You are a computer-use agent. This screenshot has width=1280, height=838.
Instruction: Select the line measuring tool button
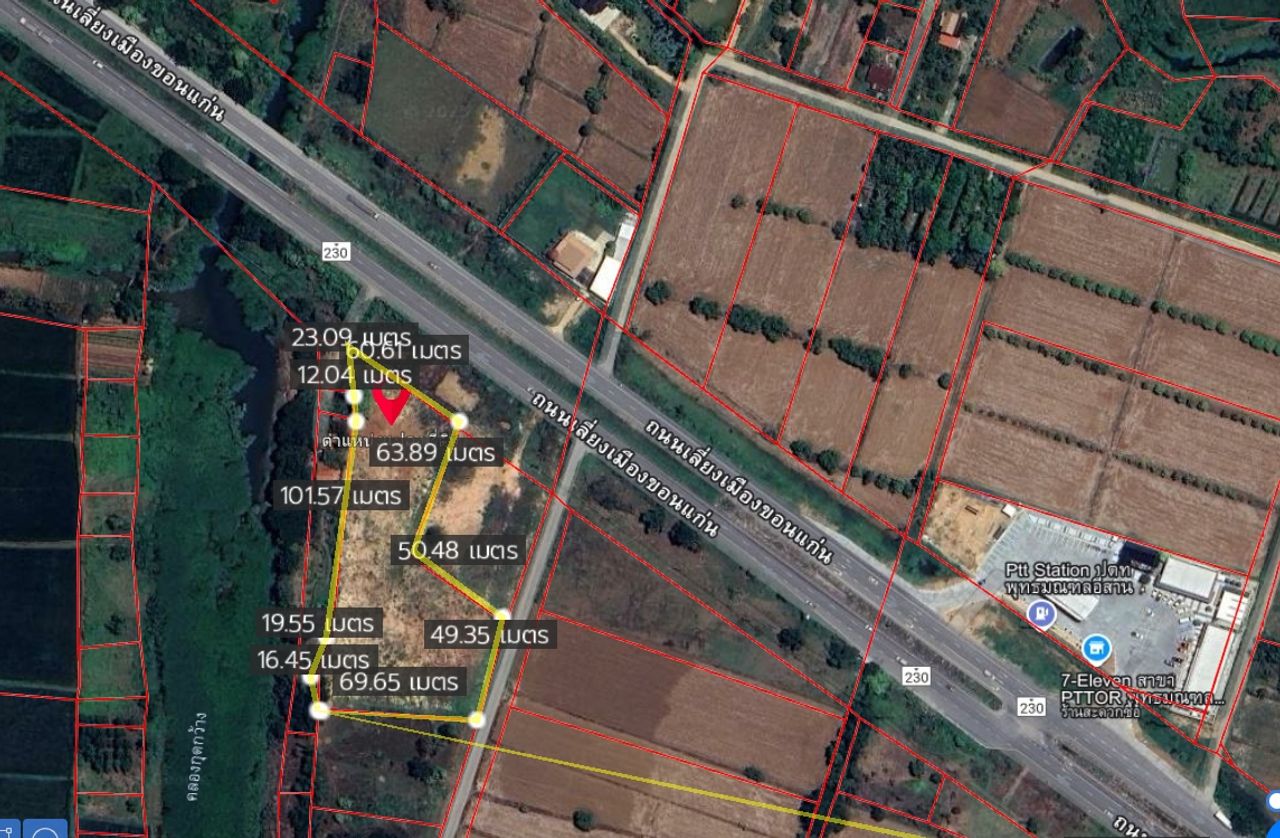click(x=10, y=830)
